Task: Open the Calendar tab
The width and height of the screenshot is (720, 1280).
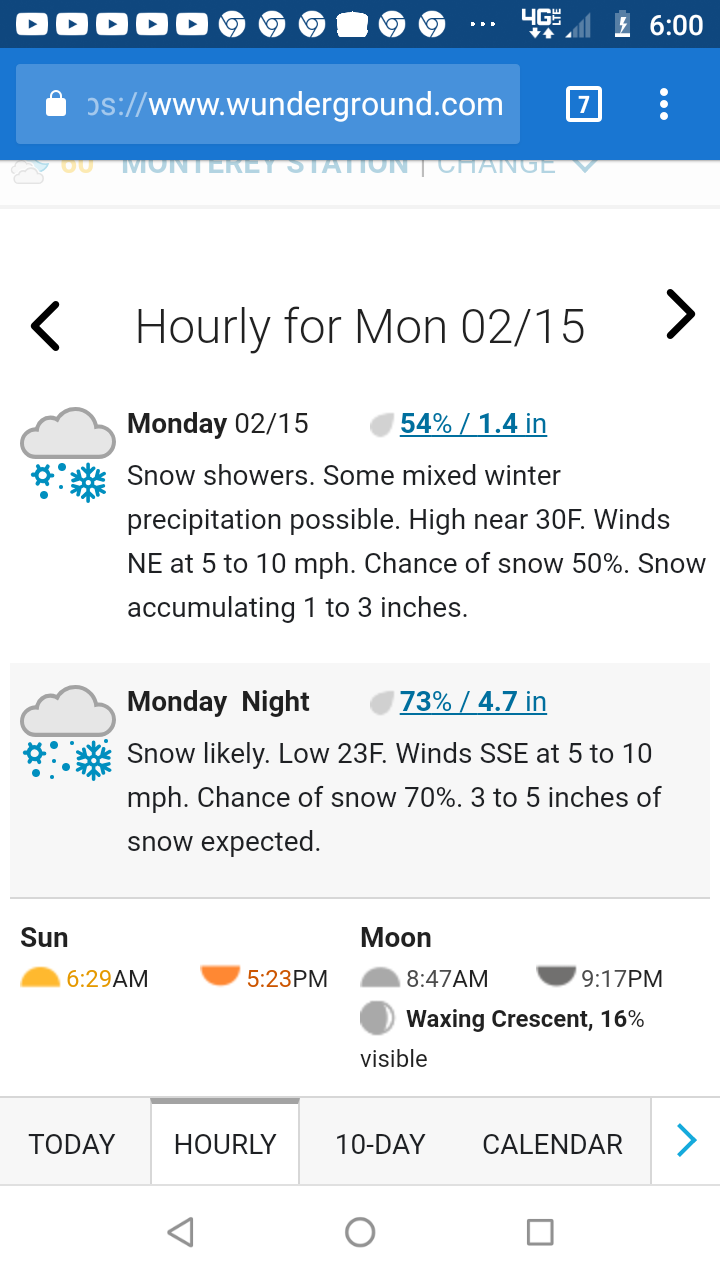Action: point(552,1144)
